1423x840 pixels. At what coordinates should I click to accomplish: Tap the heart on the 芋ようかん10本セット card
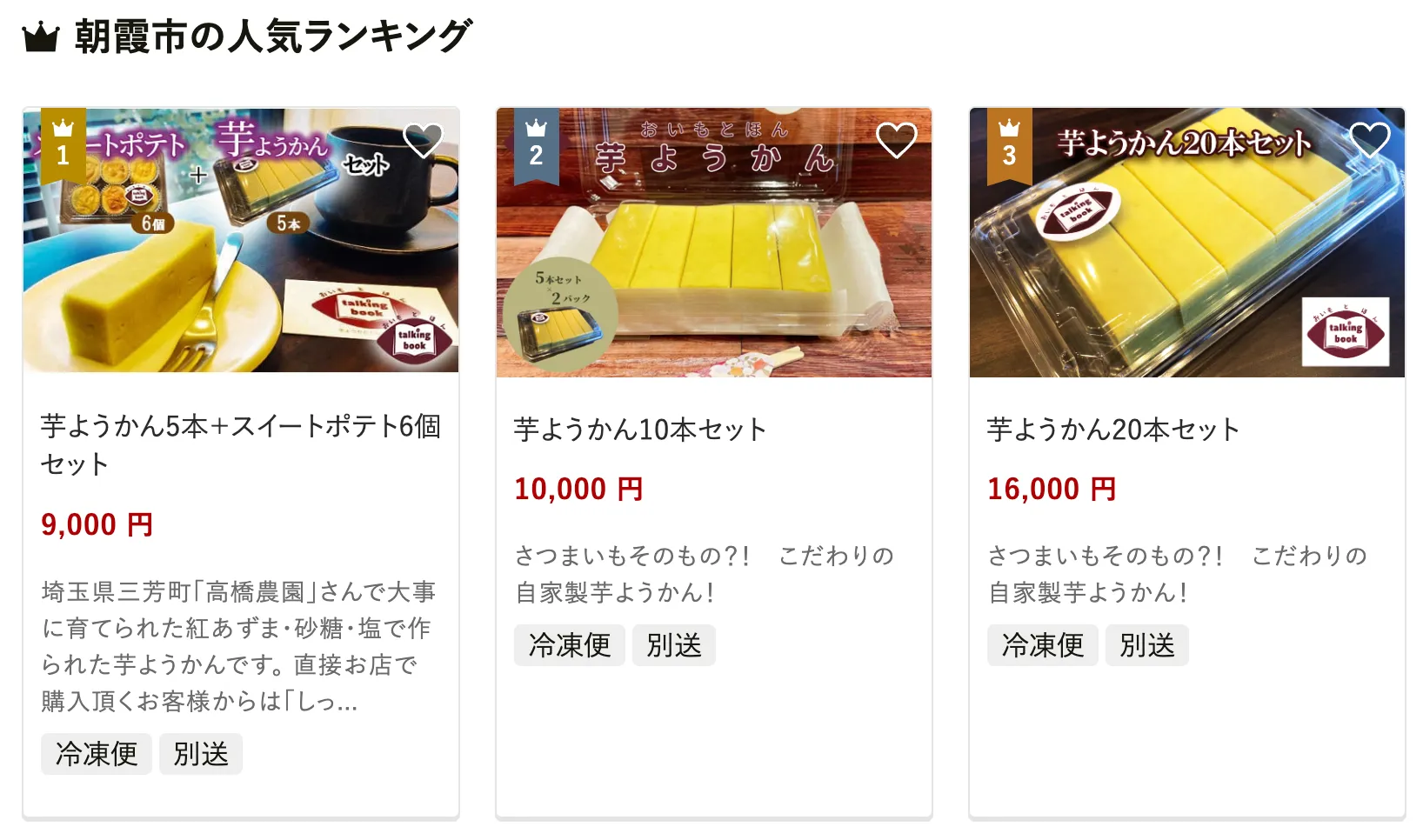tap(896, 140)
